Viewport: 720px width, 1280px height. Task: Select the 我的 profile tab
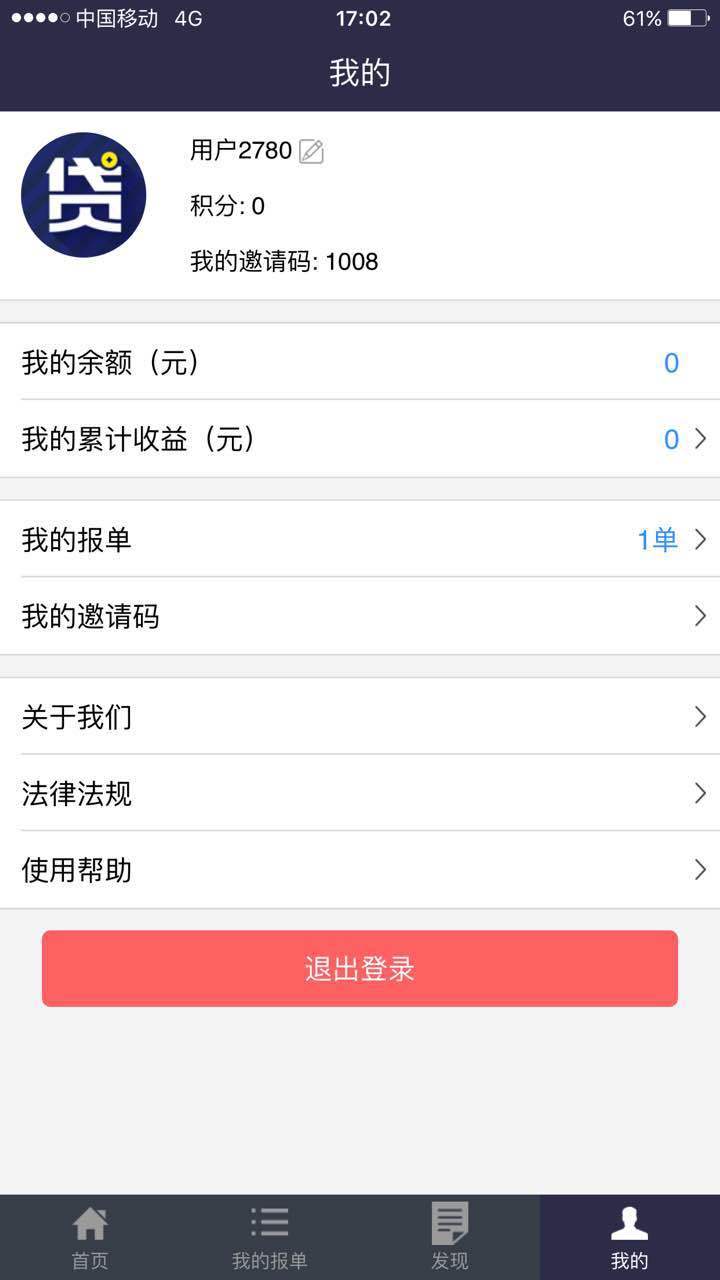coord(630,1238)
